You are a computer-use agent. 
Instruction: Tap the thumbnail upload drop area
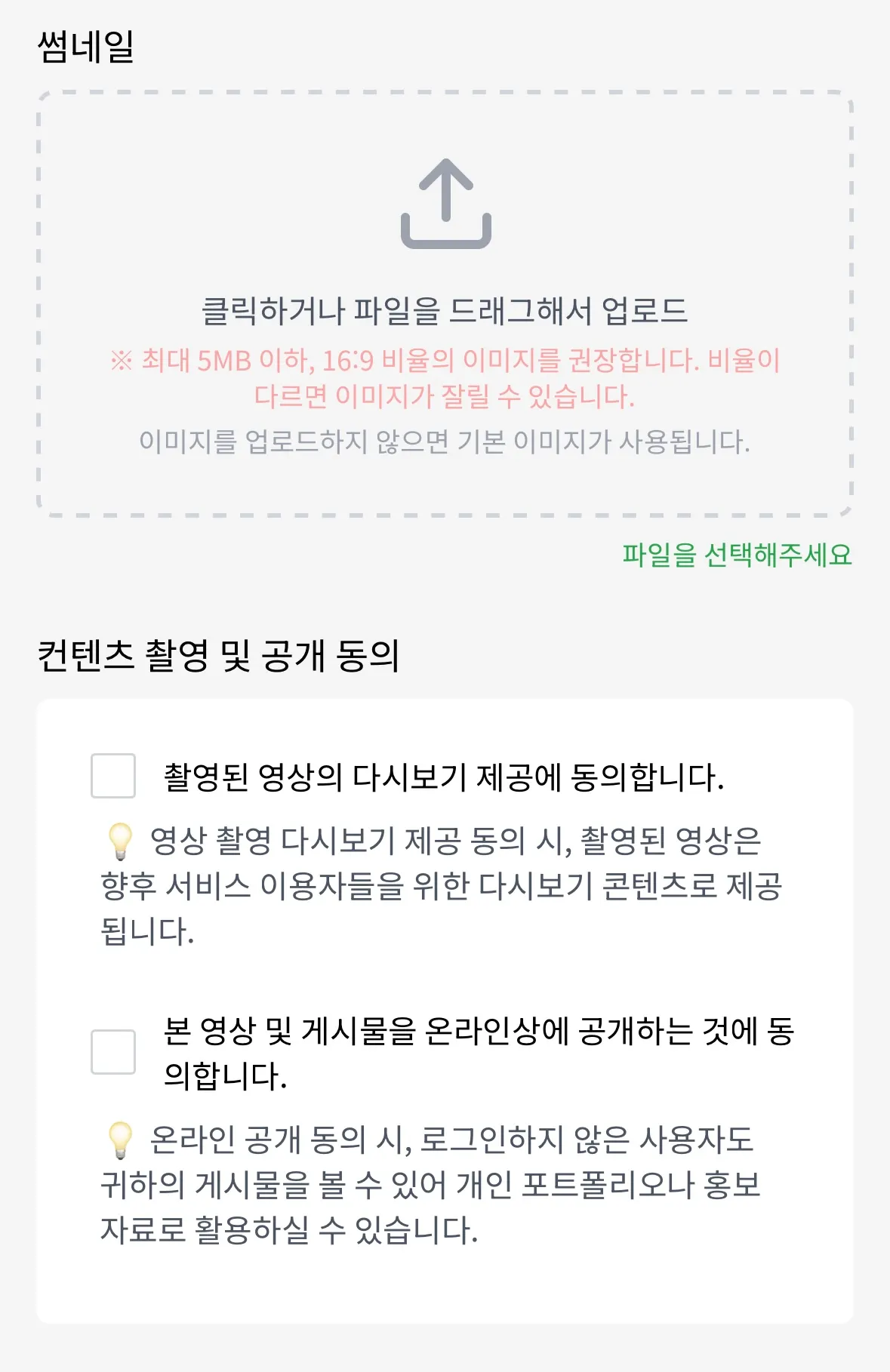click(445, 303)
